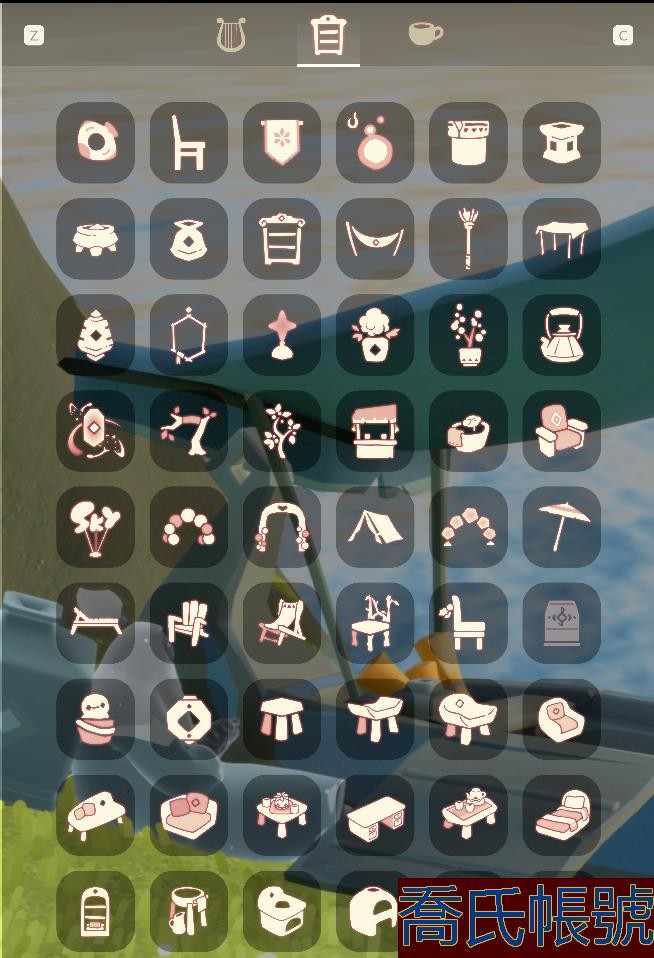Select the market stall booth
The height and width of the screenshot is (958, 654).
375,431
